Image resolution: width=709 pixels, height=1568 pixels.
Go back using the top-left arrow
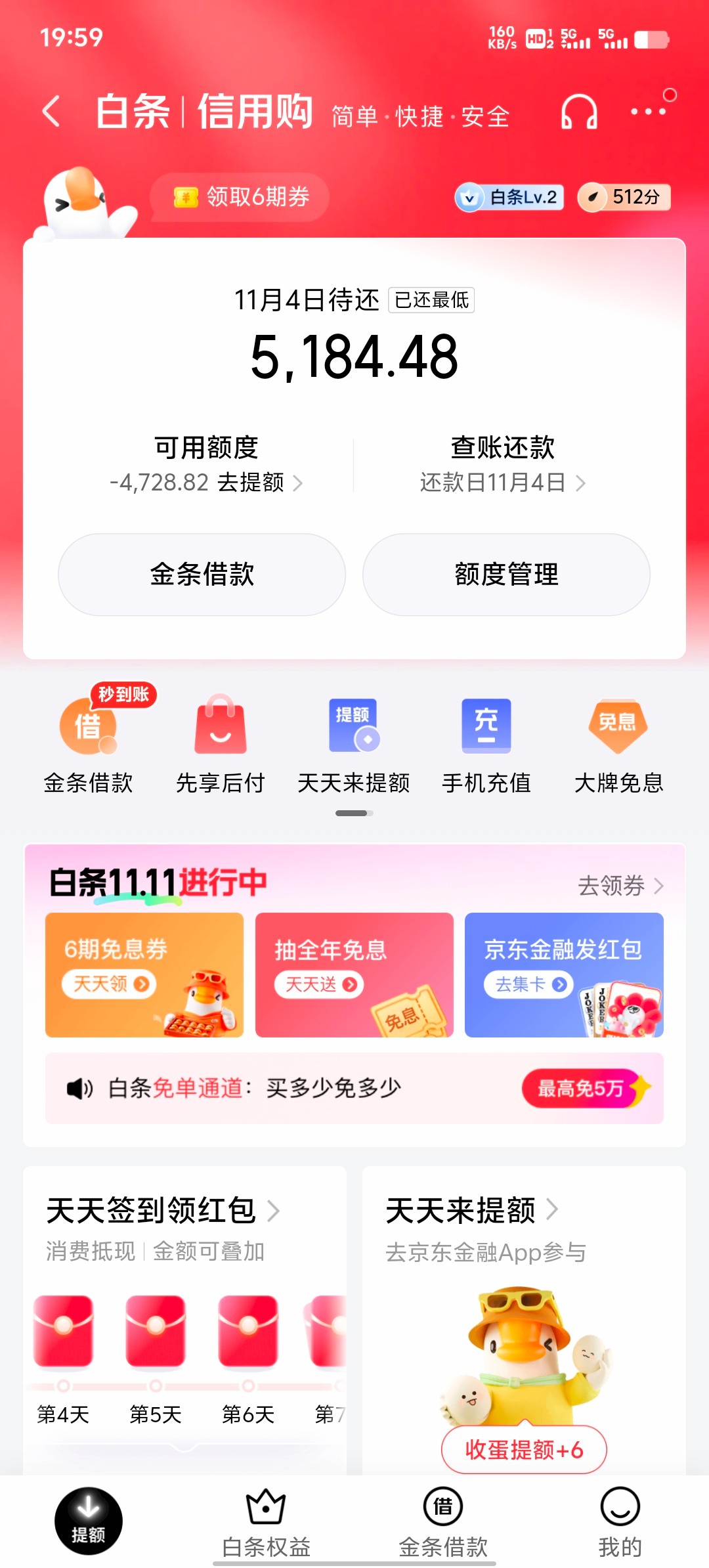click(x=51, y=110)
